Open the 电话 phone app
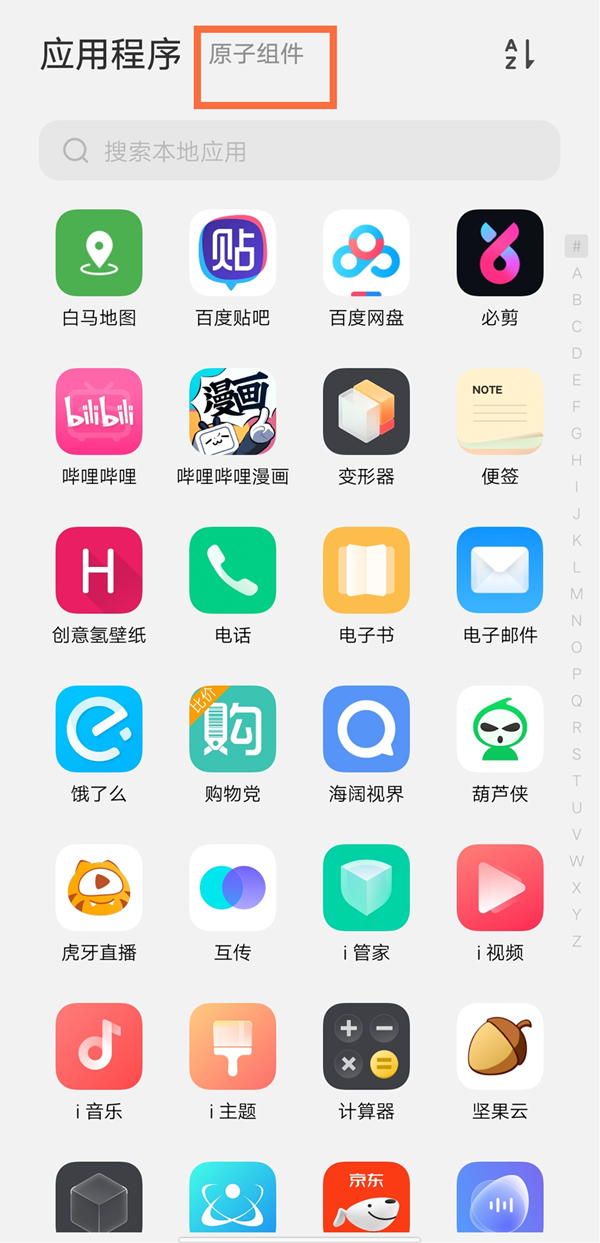Screen dimensions: 600x1243 pyautogui.click(x=233, y=571)
